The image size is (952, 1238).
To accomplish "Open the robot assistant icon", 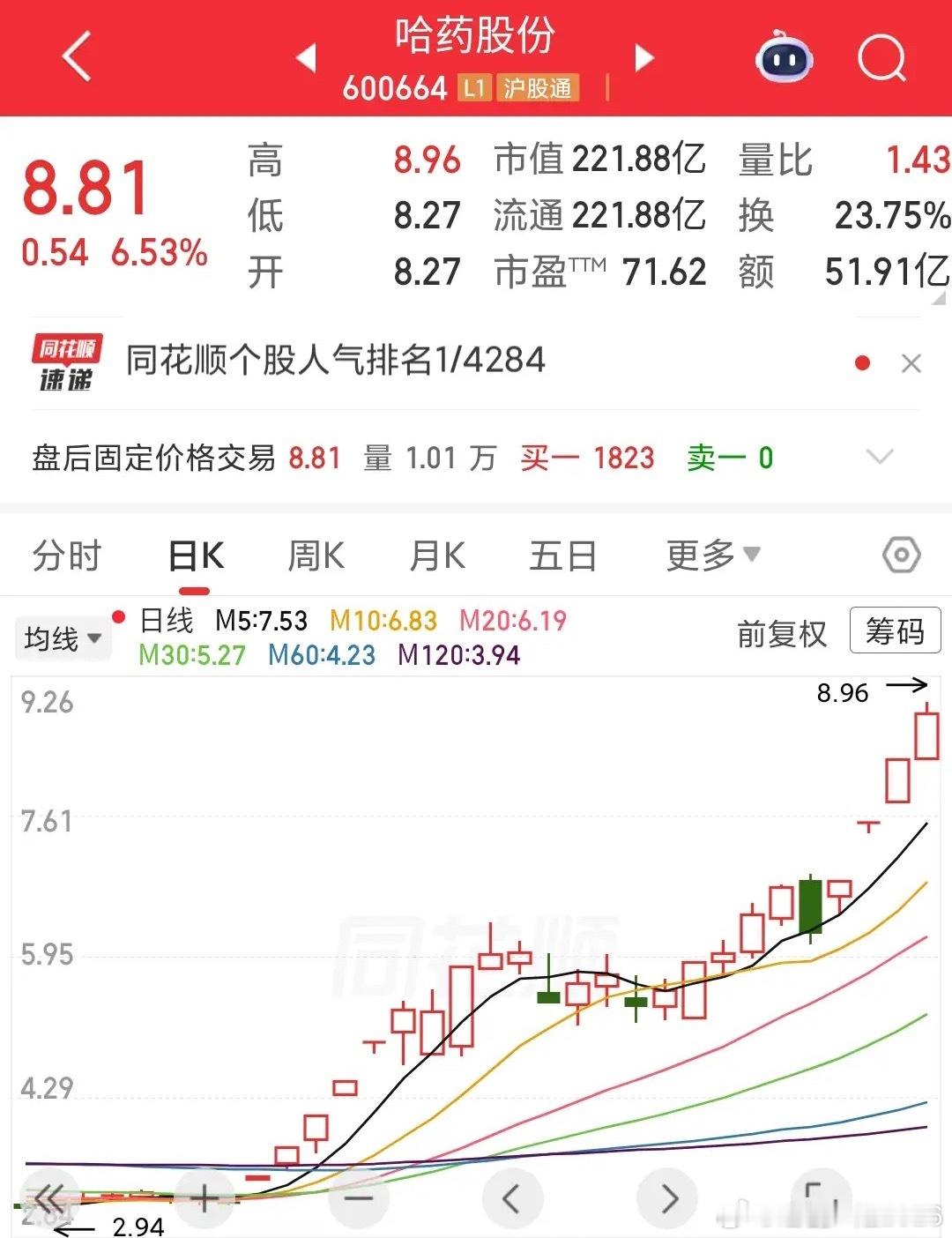I will coord(785,58).
